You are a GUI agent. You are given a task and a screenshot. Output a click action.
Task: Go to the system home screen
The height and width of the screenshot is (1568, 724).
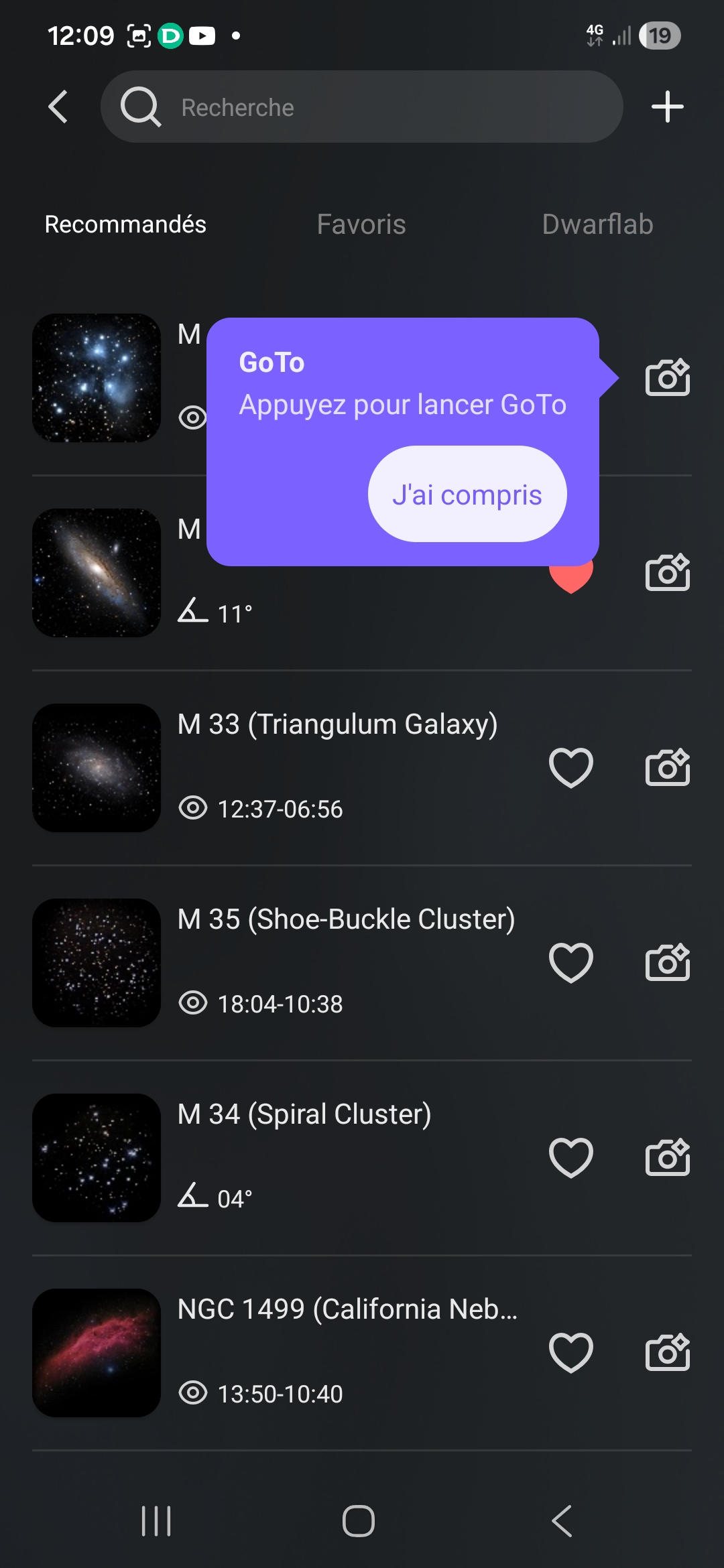point(359,1520)
